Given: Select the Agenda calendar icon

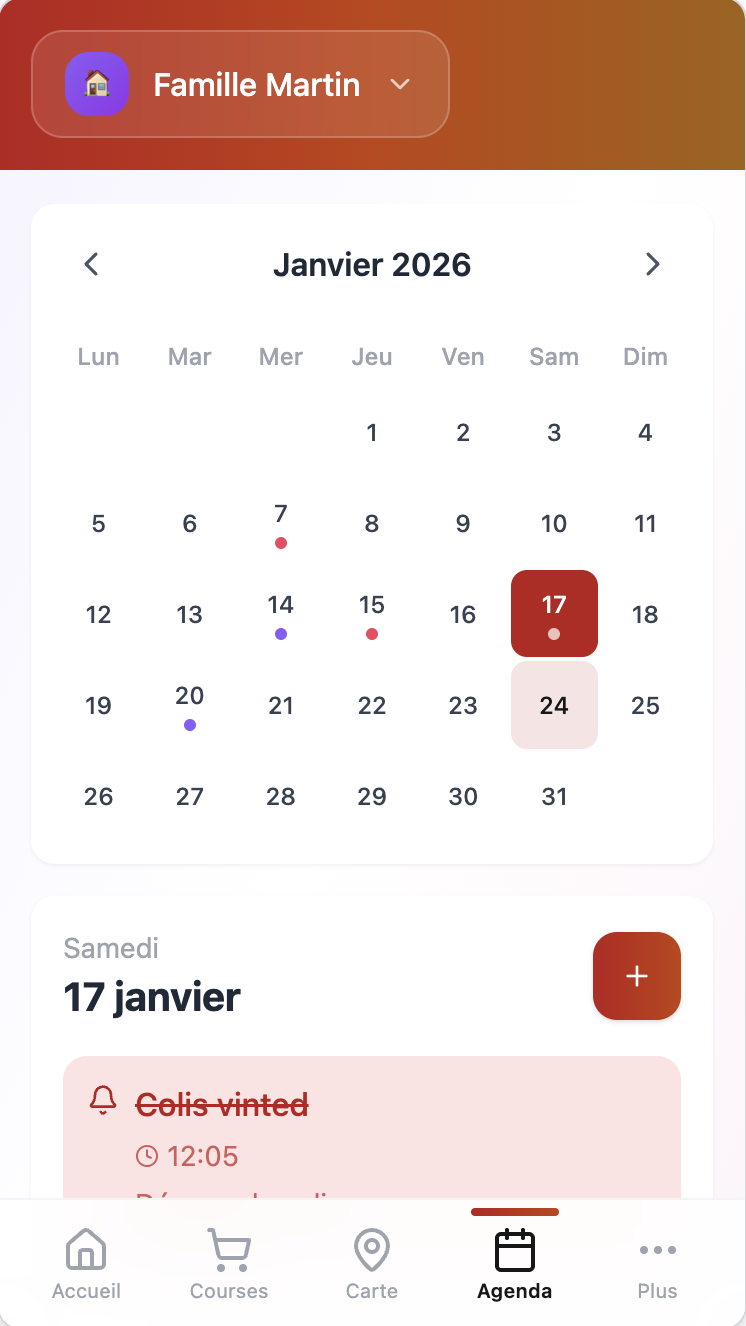Looking at the screenshot, I should pyautogui.click(x=514, y=1250).
